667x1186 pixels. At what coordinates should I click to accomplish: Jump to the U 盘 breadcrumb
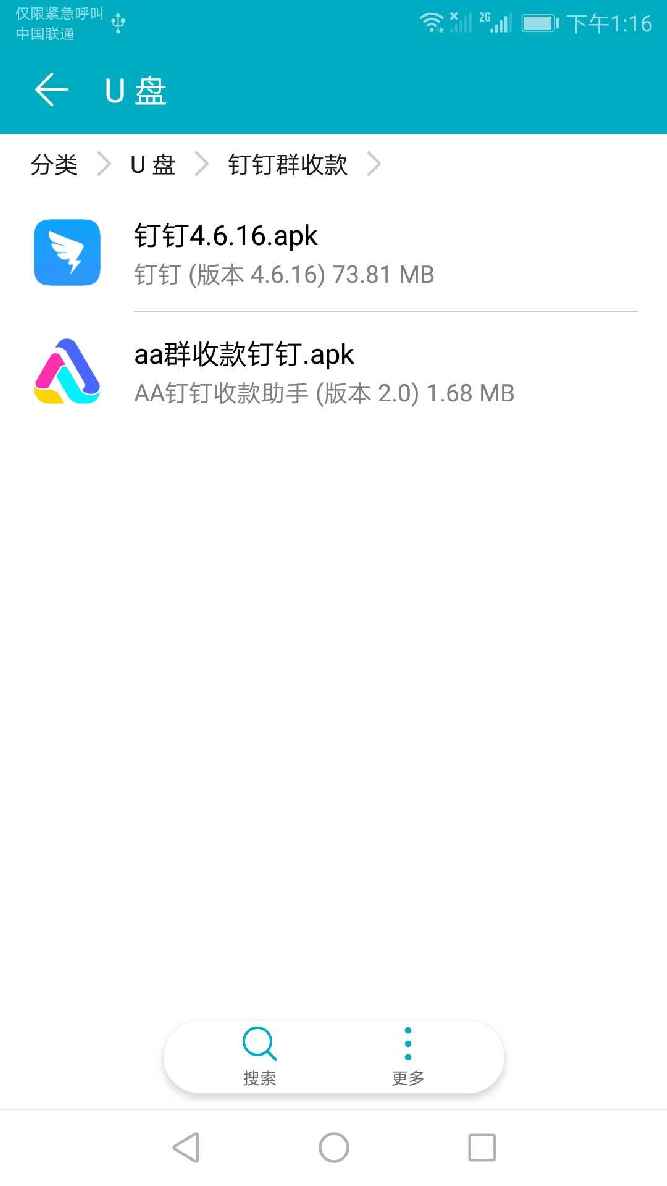(153, 164)
